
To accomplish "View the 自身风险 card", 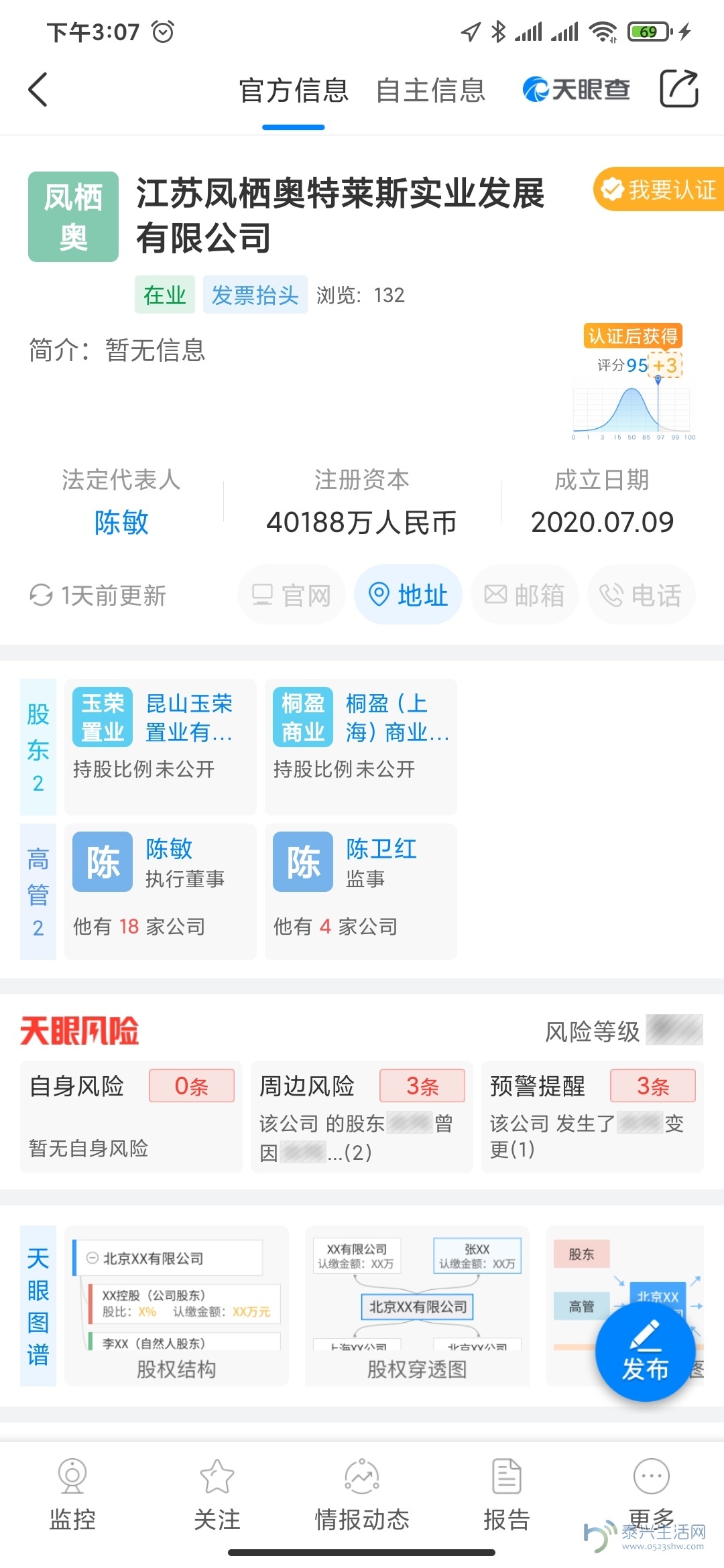I will (131, 1116).
